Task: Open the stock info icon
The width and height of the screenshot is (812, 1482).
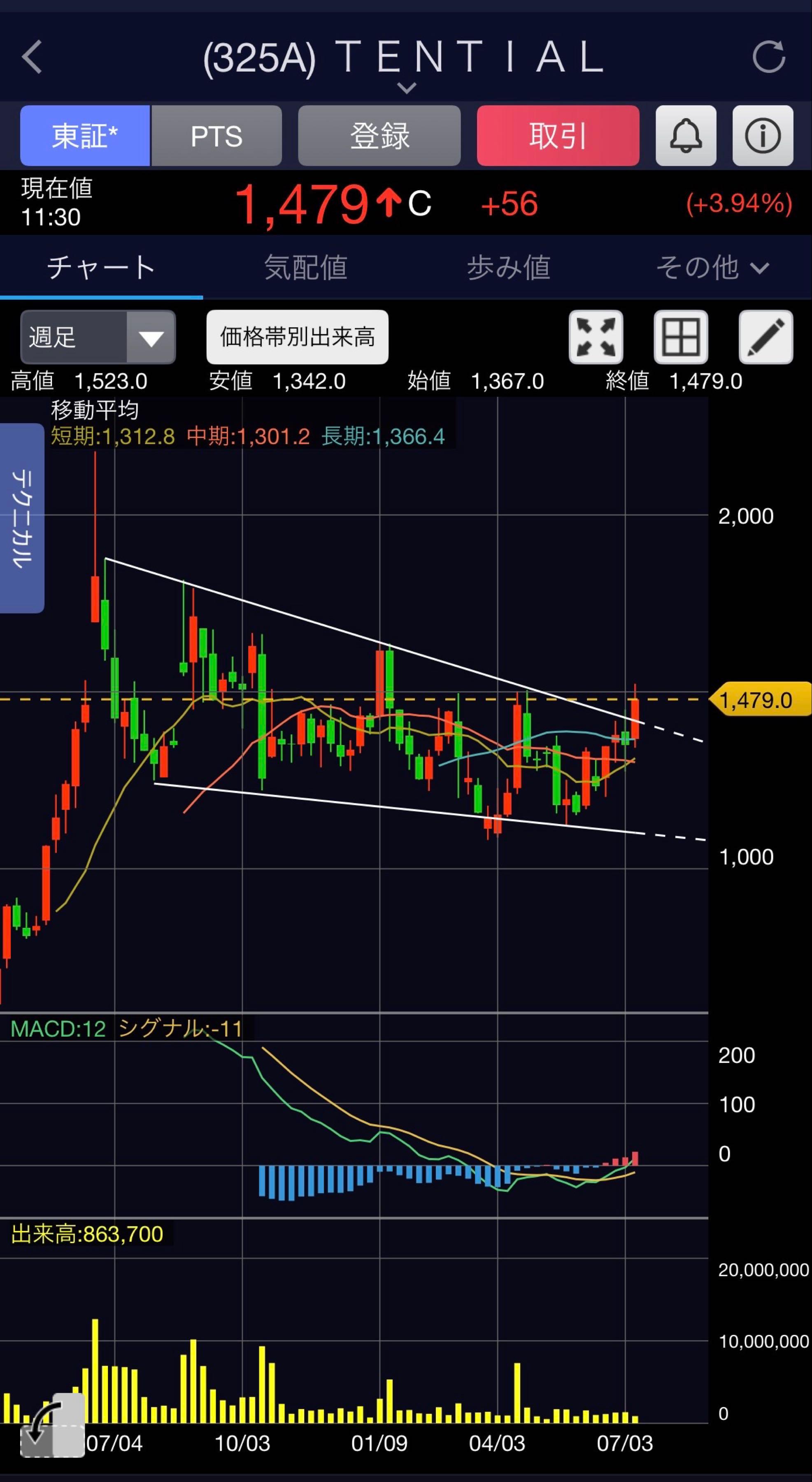Action: (x=763, y=136)
